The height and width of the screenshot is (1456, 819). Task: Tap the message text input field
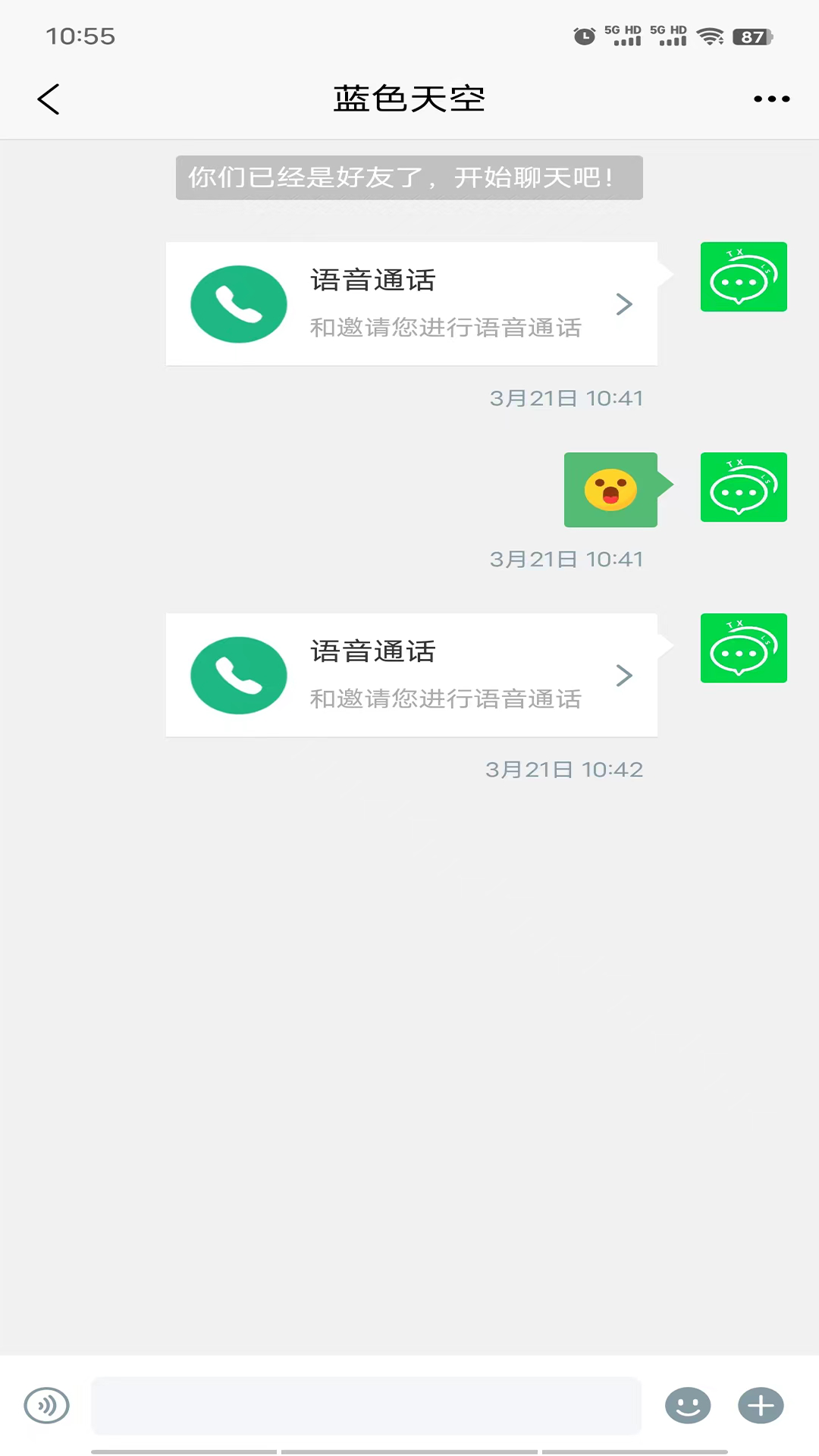pyautogui.click(x=366, y=1405)
